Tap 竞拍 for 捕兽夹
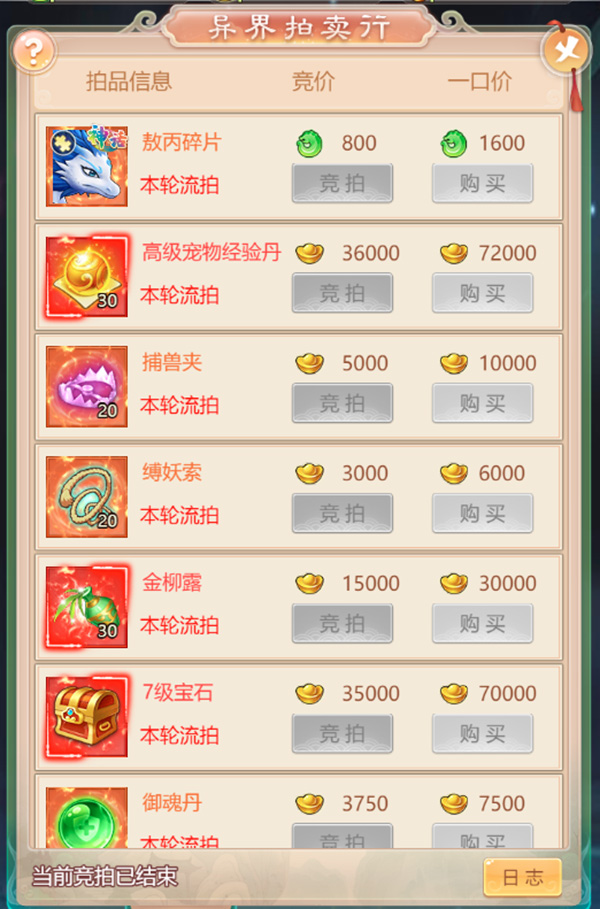Screen dimensions: 600x909 [x=342, y=404]
